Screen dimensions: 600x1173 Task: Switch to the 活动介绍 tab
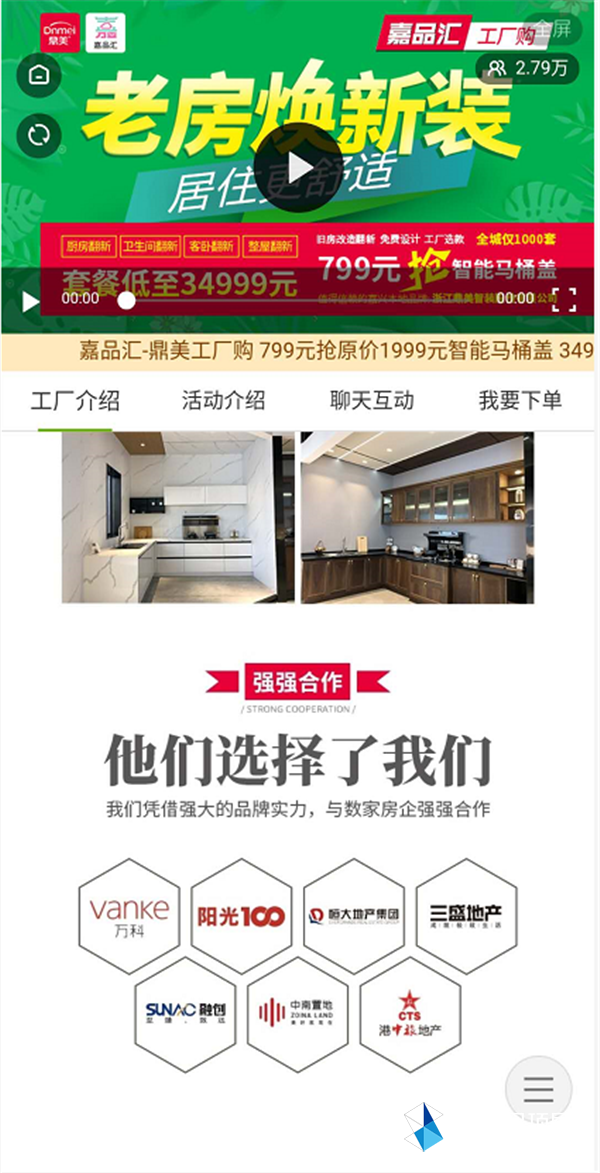223,401
